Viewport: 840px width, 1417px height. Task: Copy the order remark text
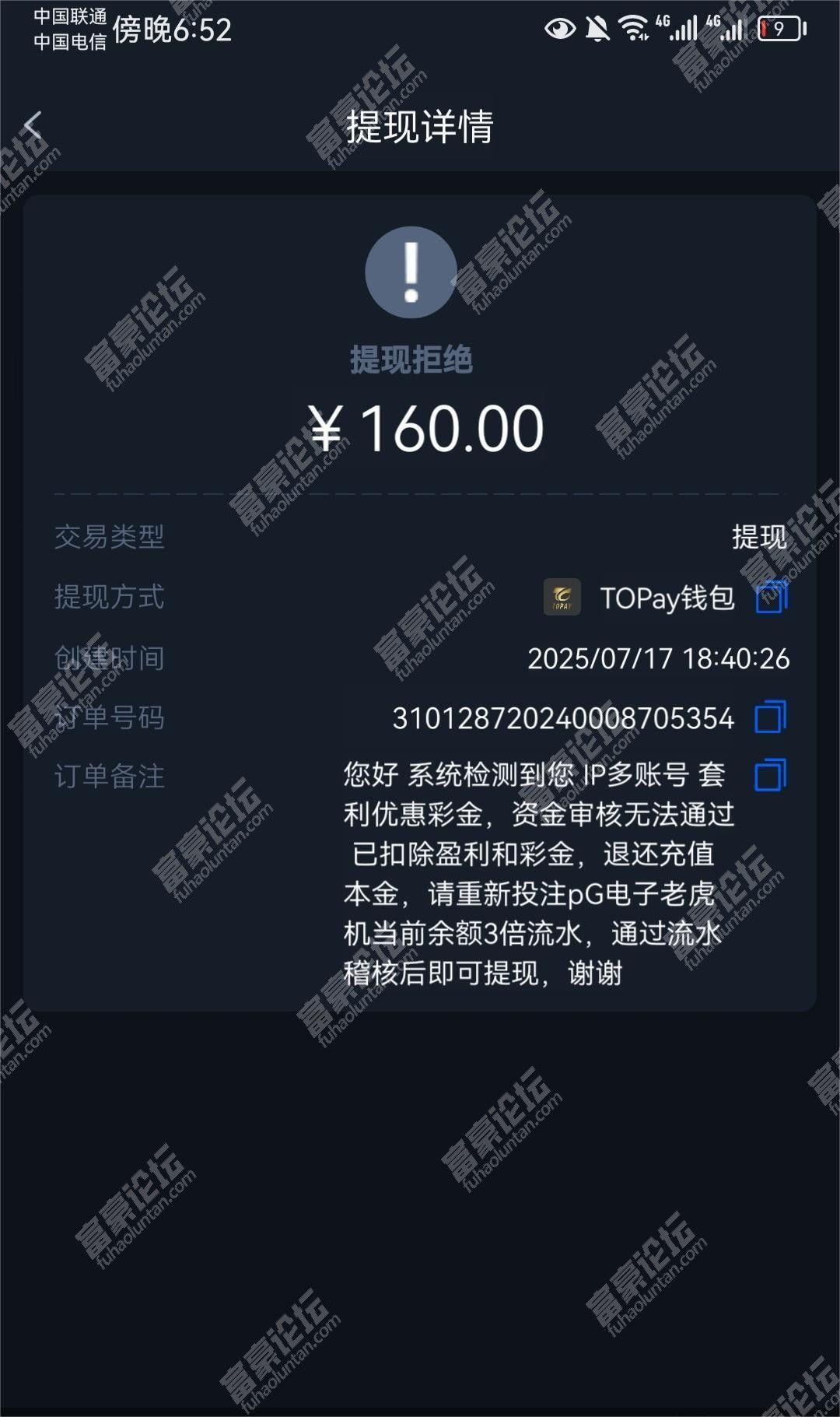[770, 775]
